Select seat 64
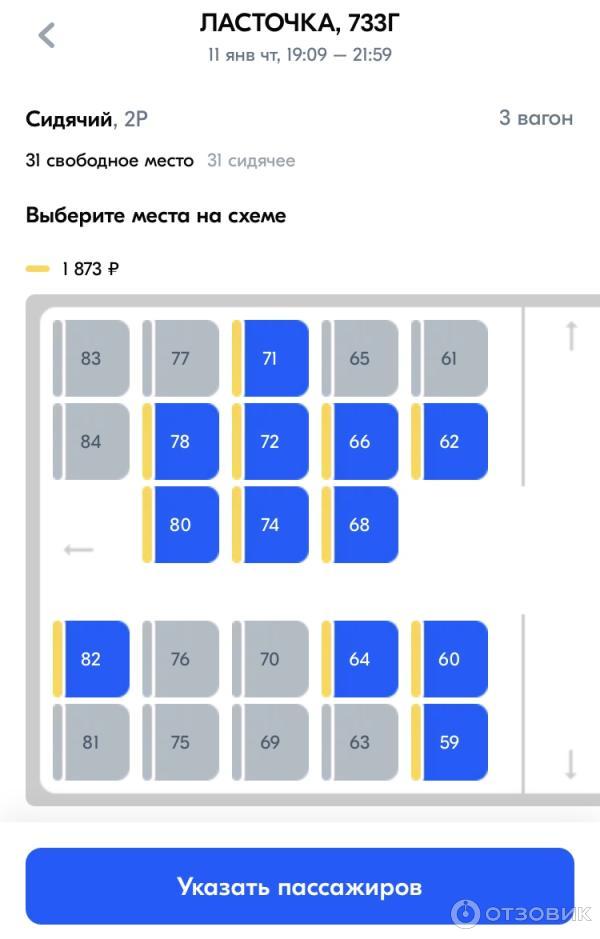 360,659
